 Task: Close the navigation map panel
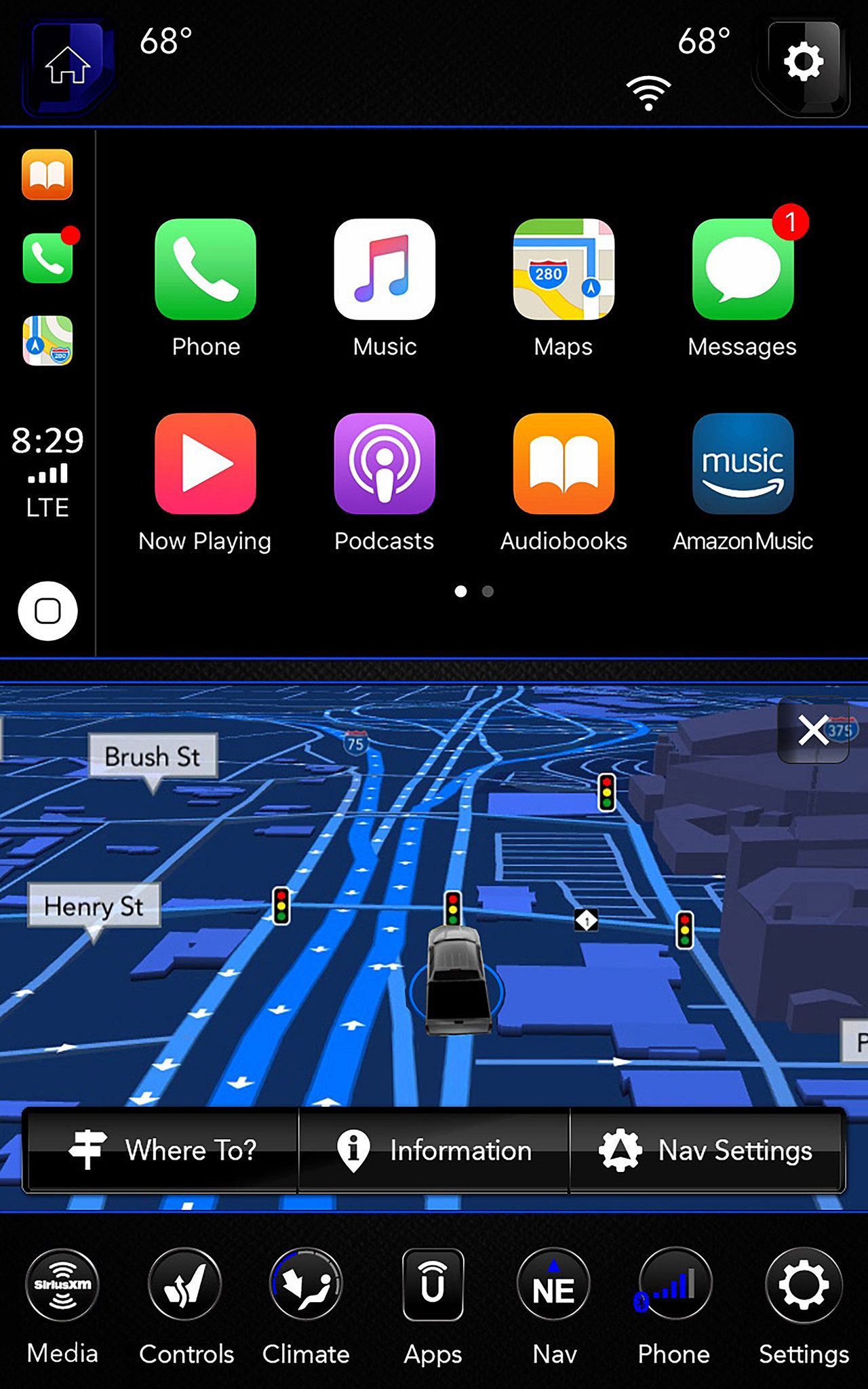[x=813, y=730]
